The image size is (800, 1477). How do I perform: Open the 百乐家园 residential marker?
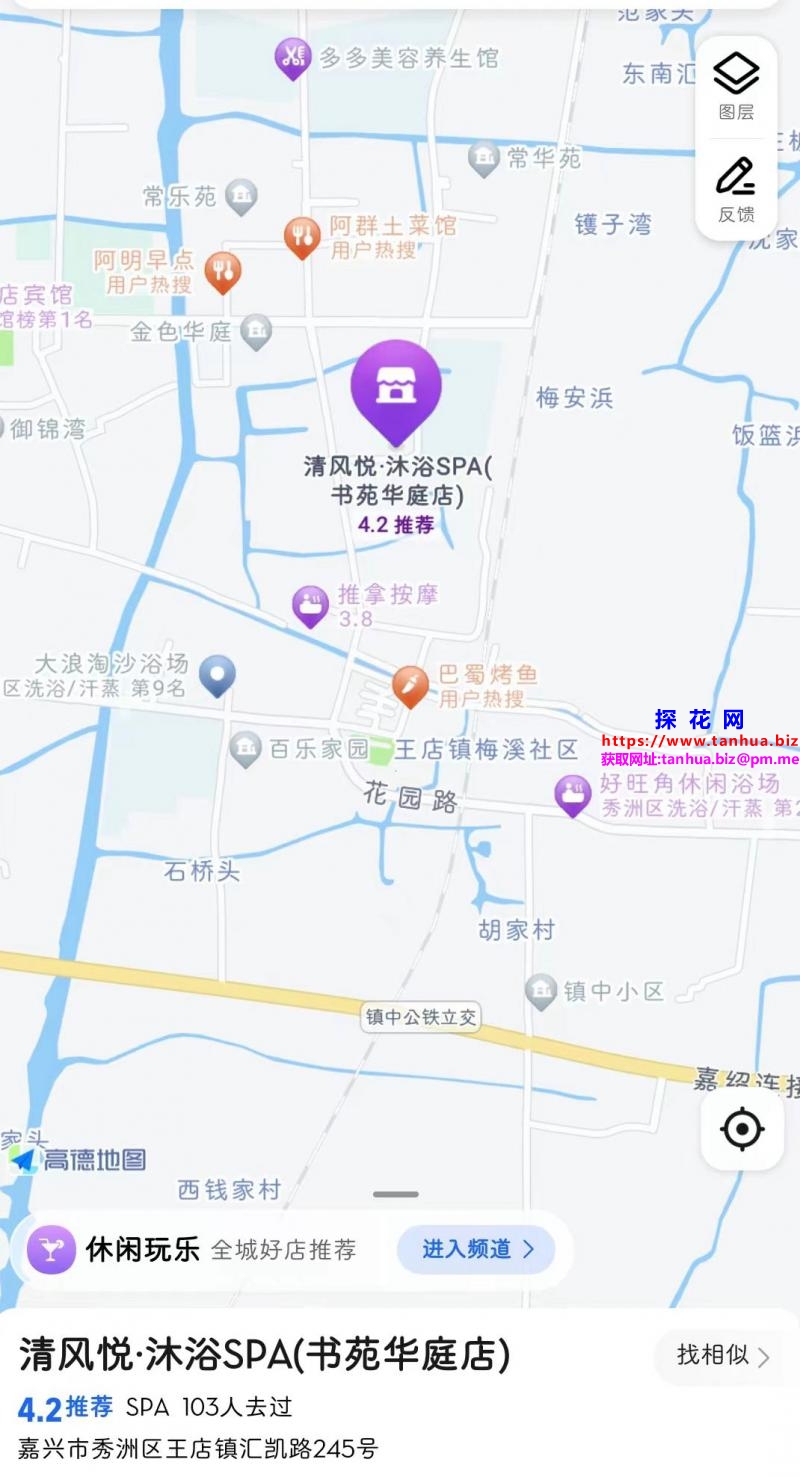245,748
